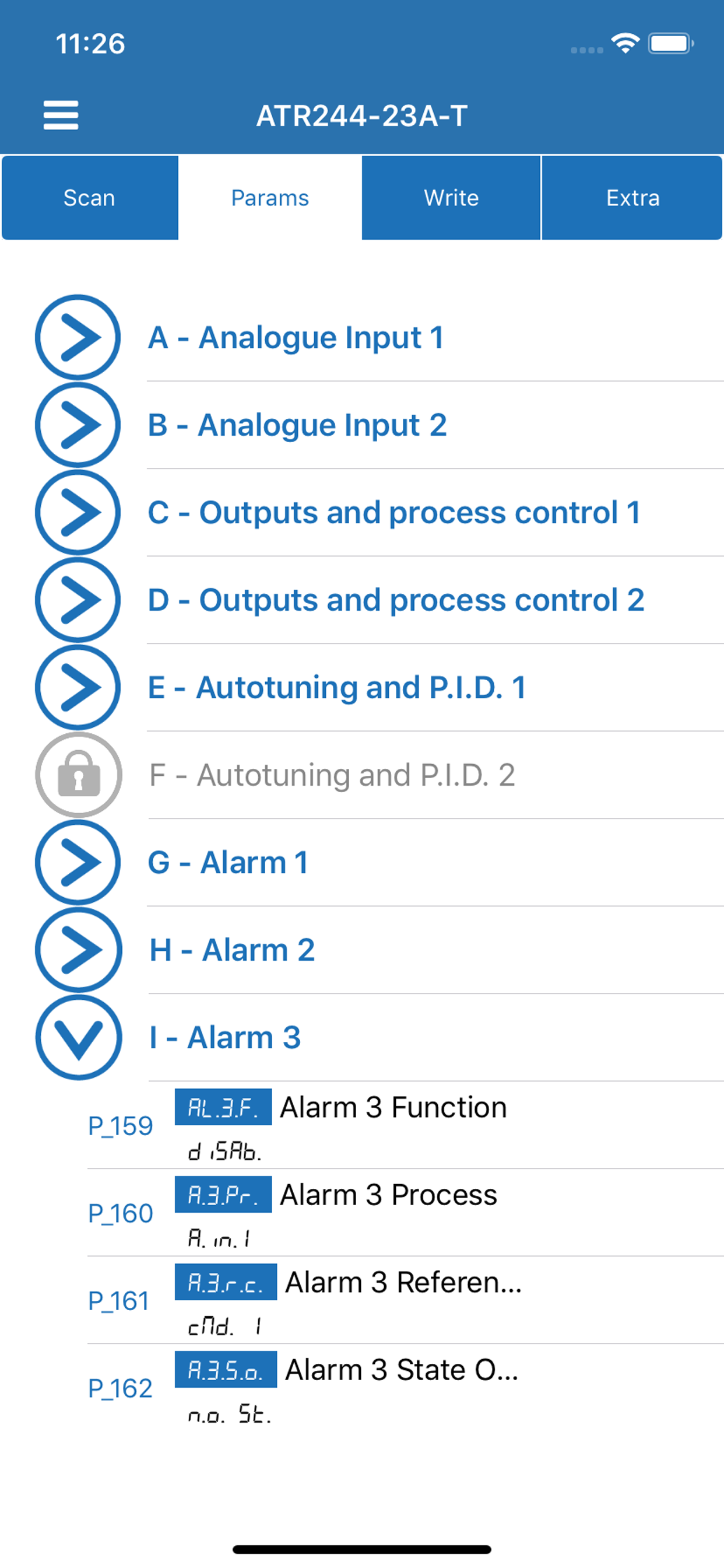
Task: Open parameter P_162 Alarm 3 State Output
Action: click(x=405, y=1388)
